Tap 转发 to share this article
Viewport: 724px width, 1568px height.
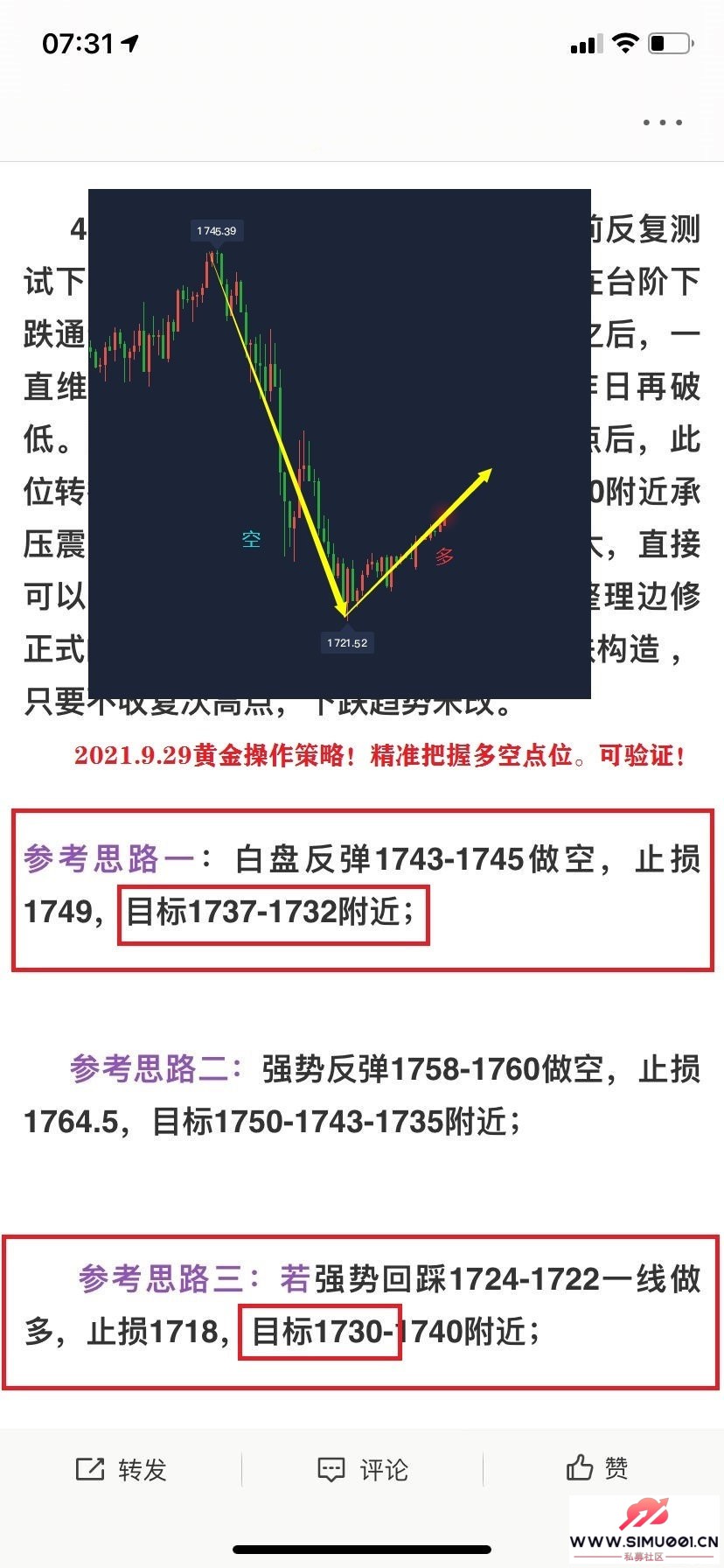[121, 1469]
